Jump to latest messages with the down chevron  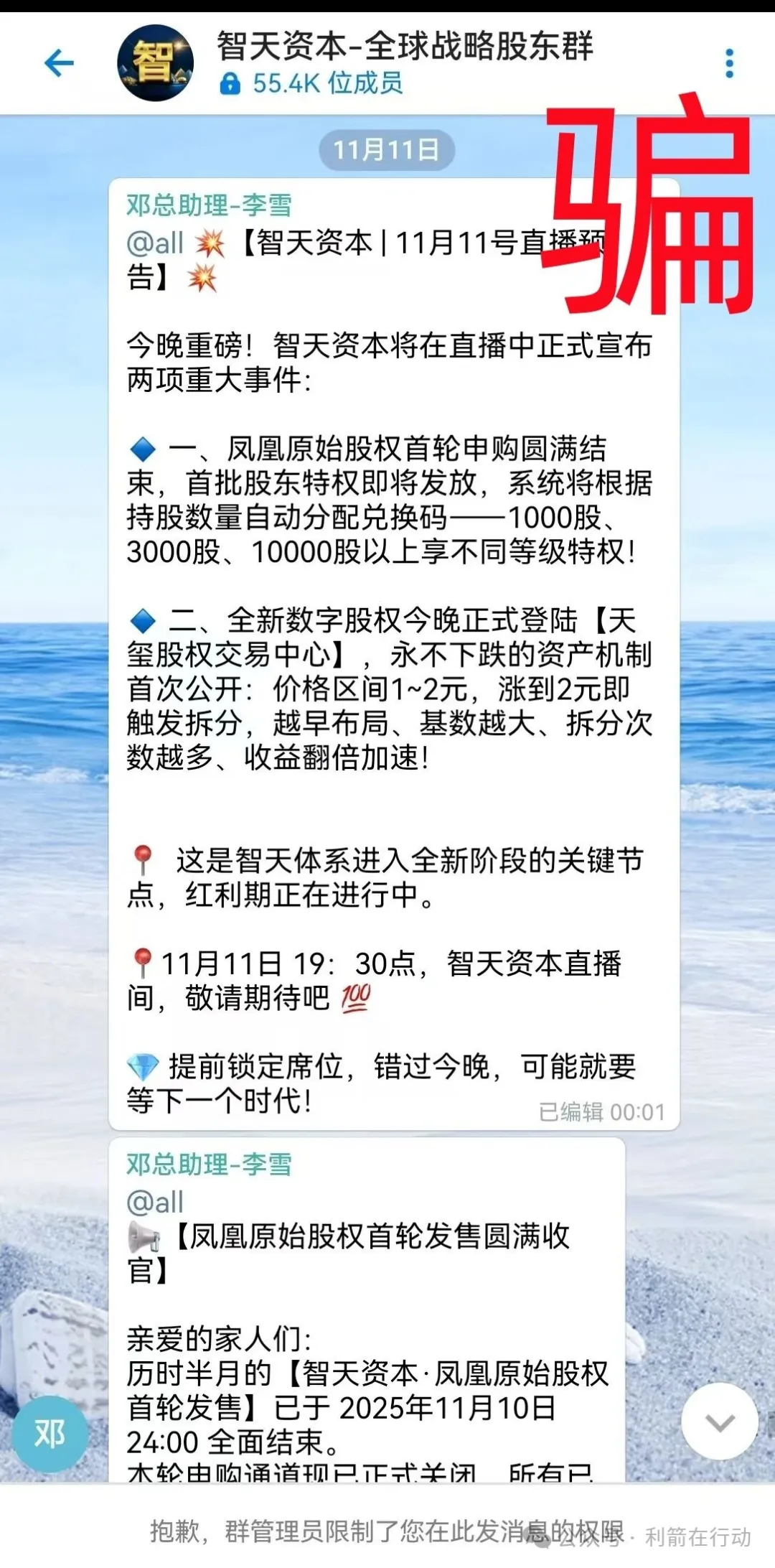[x=719, y=1421]
